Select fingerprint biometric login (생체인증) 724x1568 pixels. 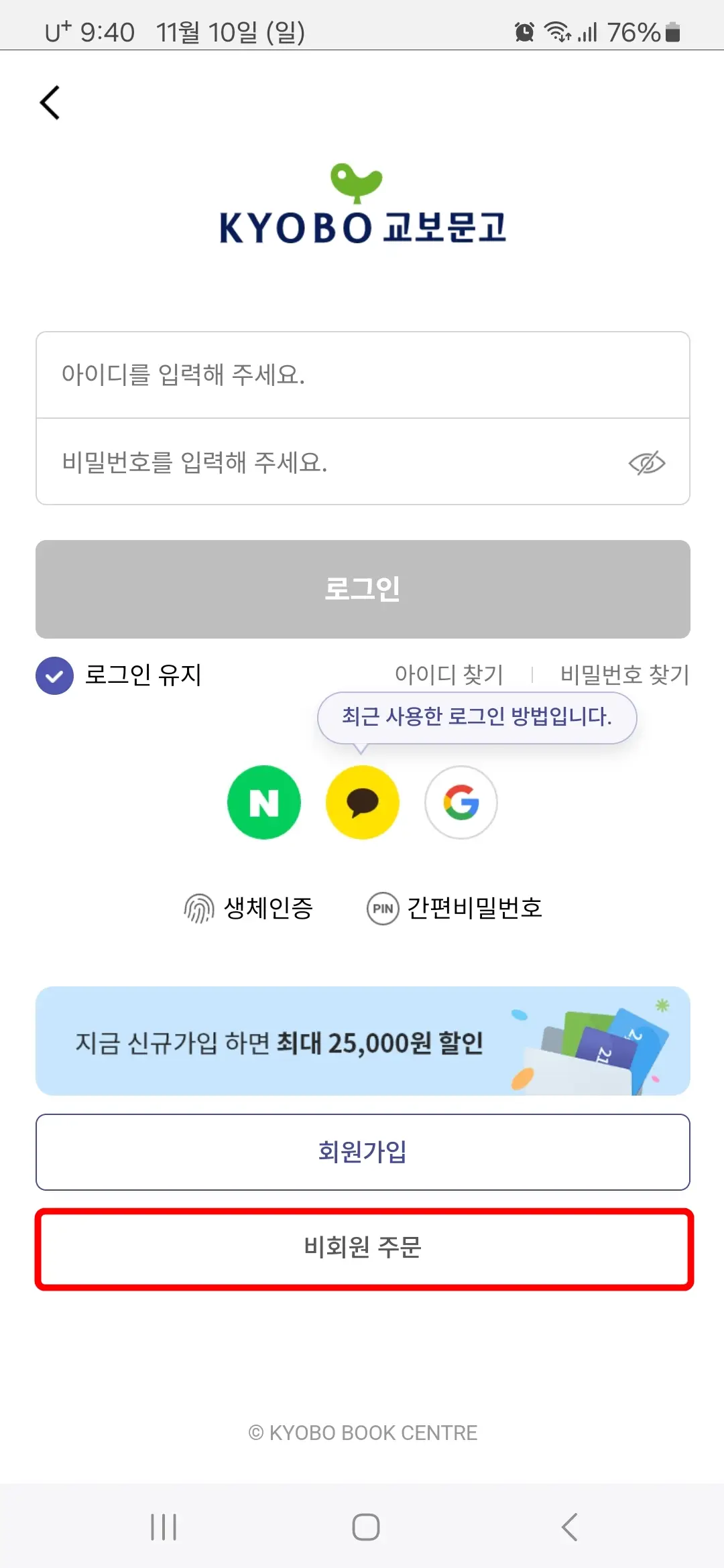click(250, 909)
